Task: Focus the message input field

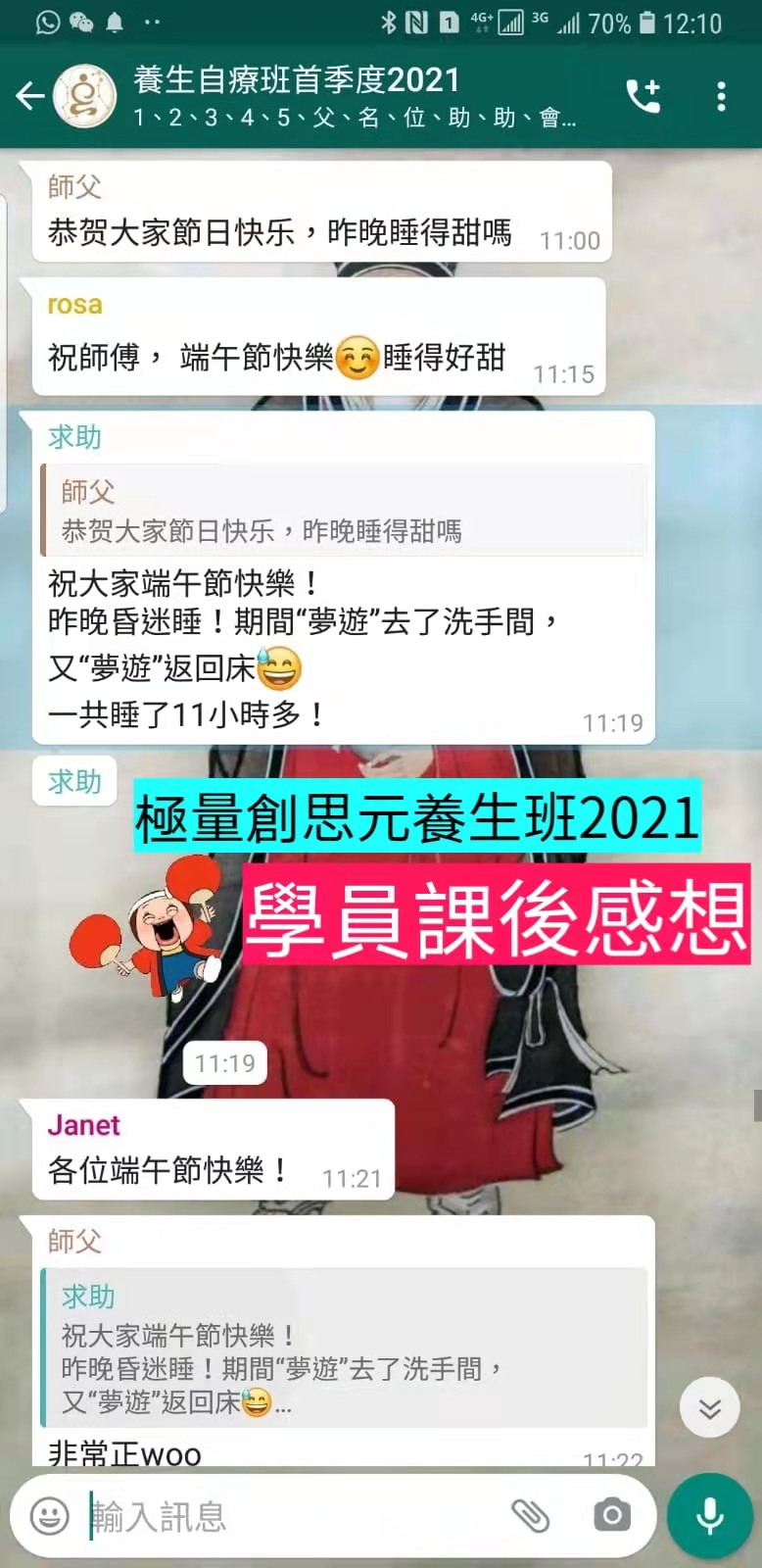Action: (294, 1516)
